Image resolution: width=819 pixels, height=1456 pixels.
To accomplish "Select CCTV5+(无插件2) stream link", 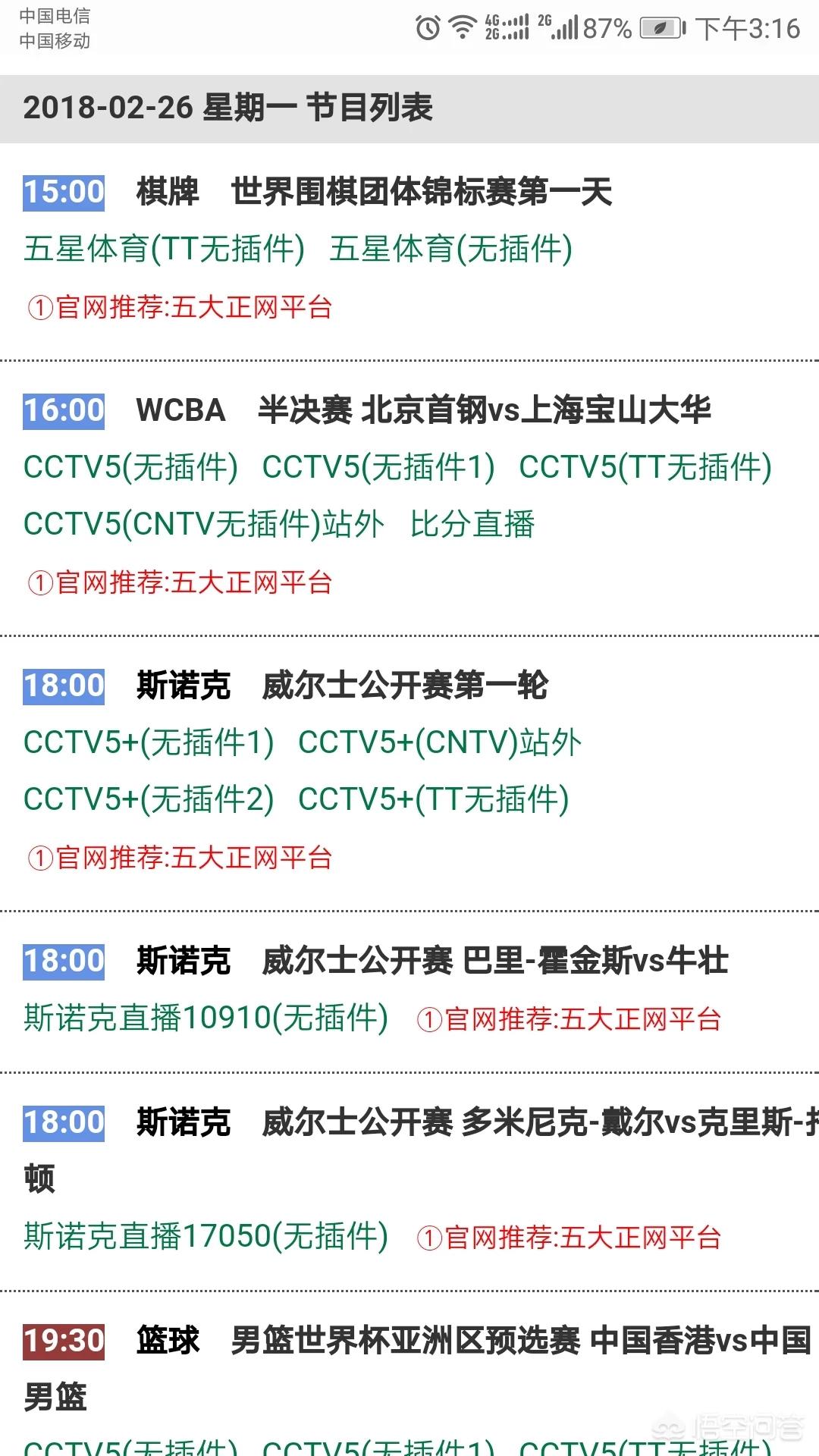I will pos(149,799).
